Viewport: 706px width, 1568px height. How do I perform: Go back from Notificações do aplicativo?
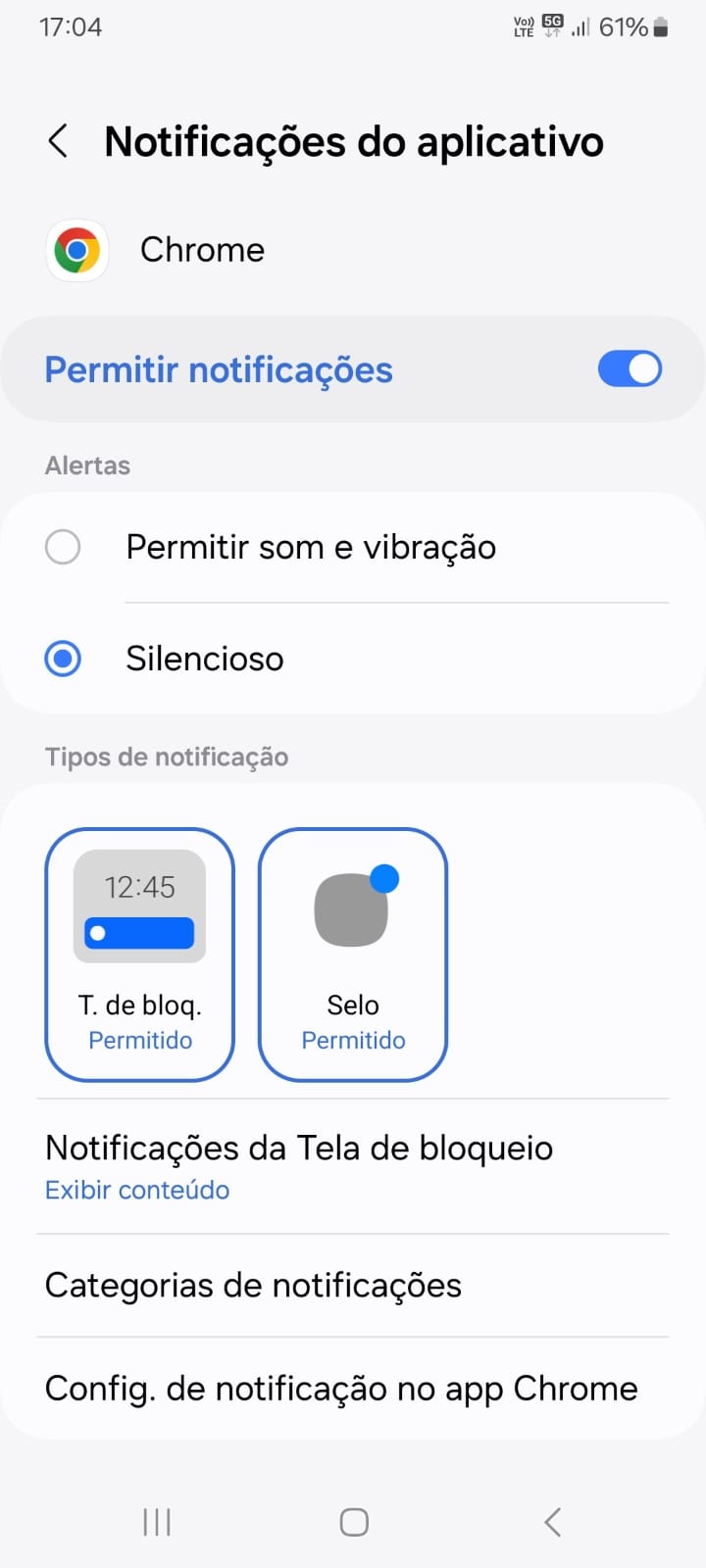[59, 141]
